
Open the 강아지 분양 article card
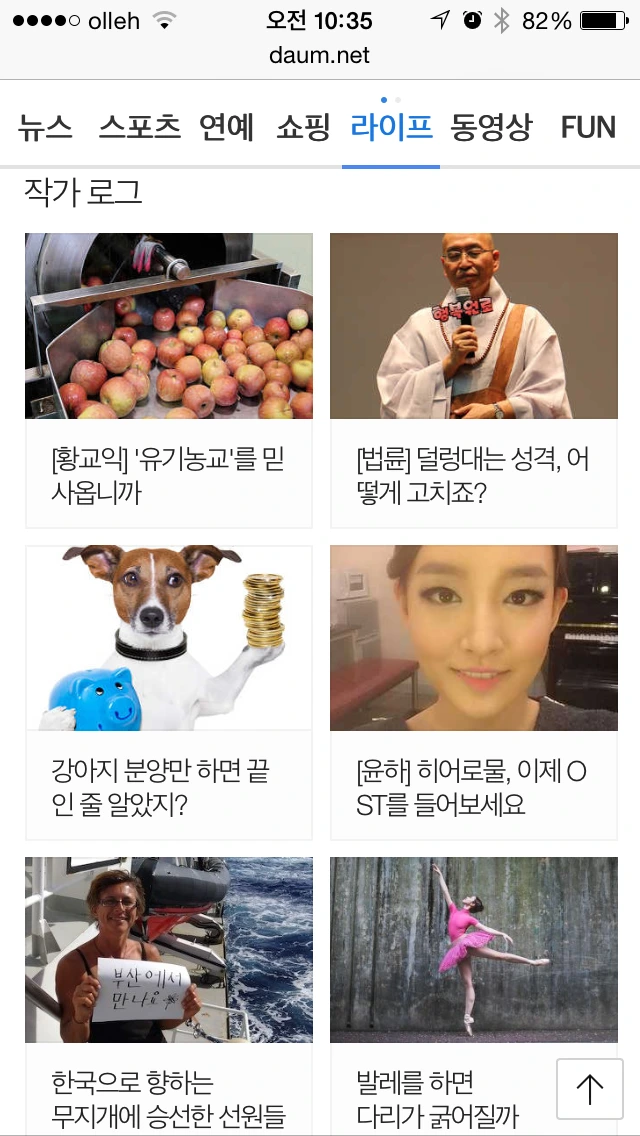tap(169, 692)
